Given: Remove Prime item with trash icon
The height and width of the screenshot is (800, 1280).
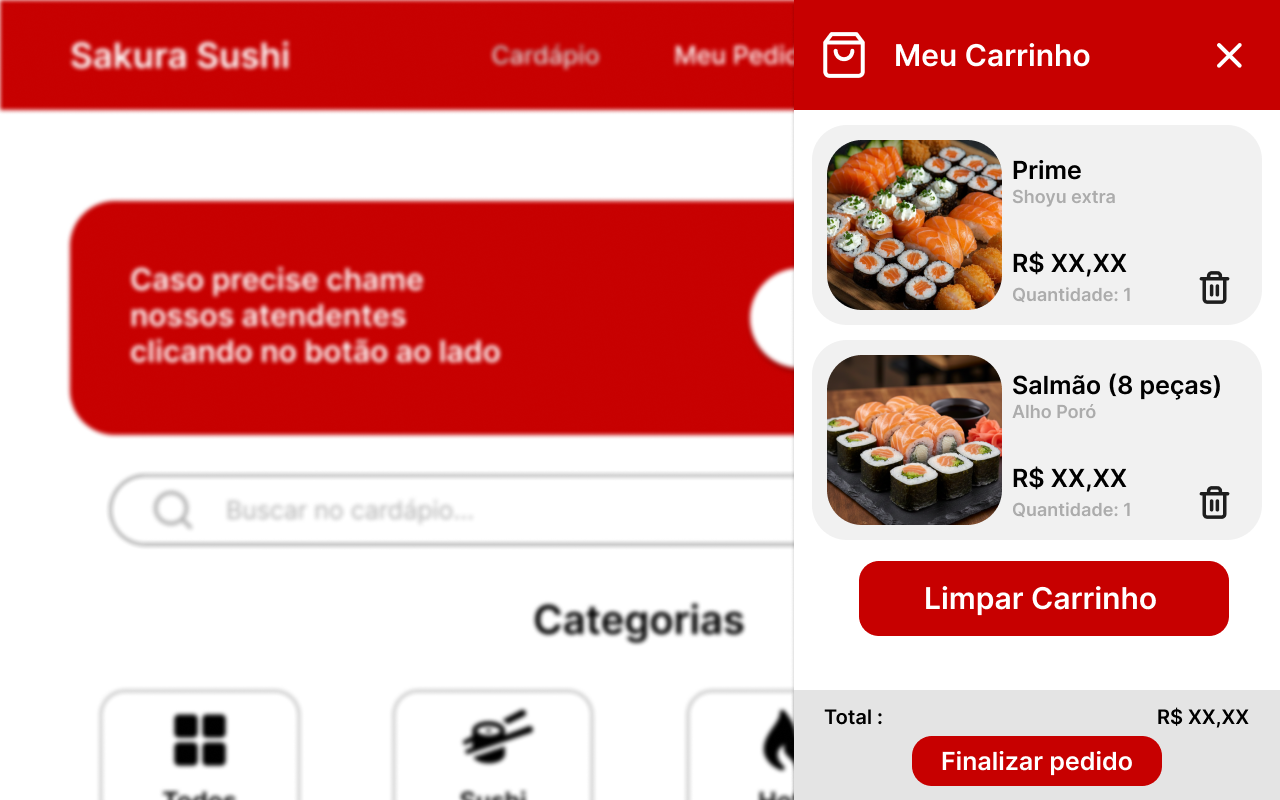Looking at the screenshot, I should click(x=1214, y=288).
